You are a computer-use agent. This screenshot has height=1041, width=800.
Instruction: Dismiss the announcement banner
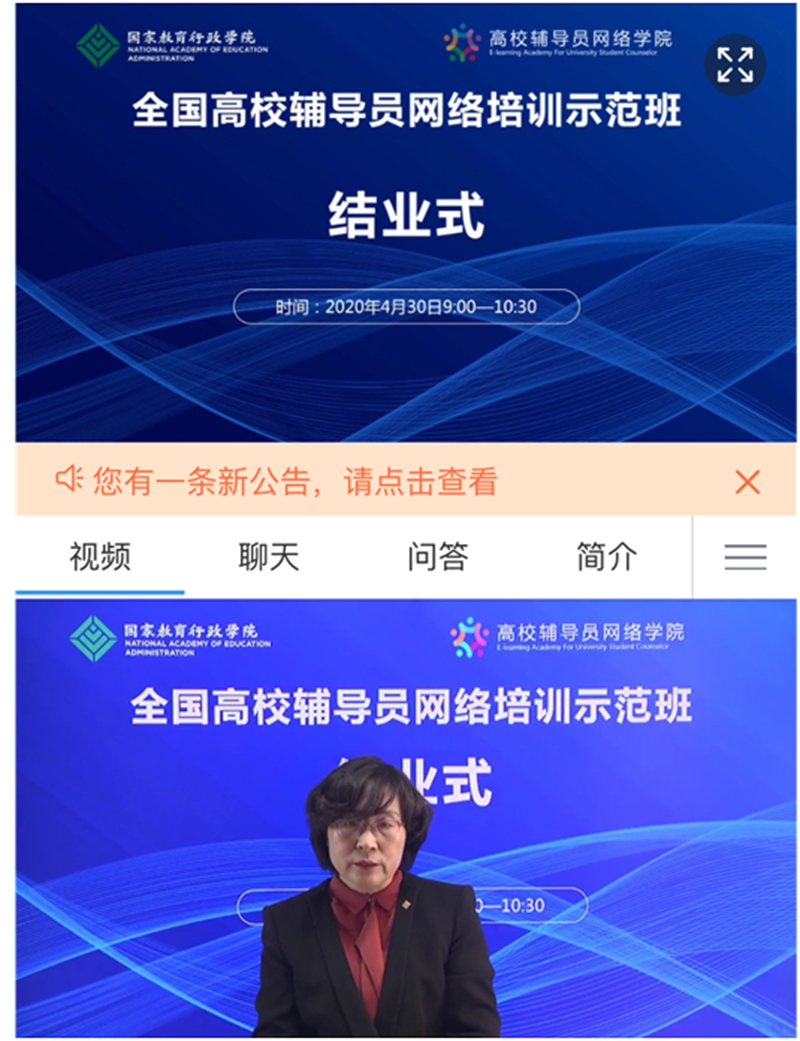(x=747, y=482)
